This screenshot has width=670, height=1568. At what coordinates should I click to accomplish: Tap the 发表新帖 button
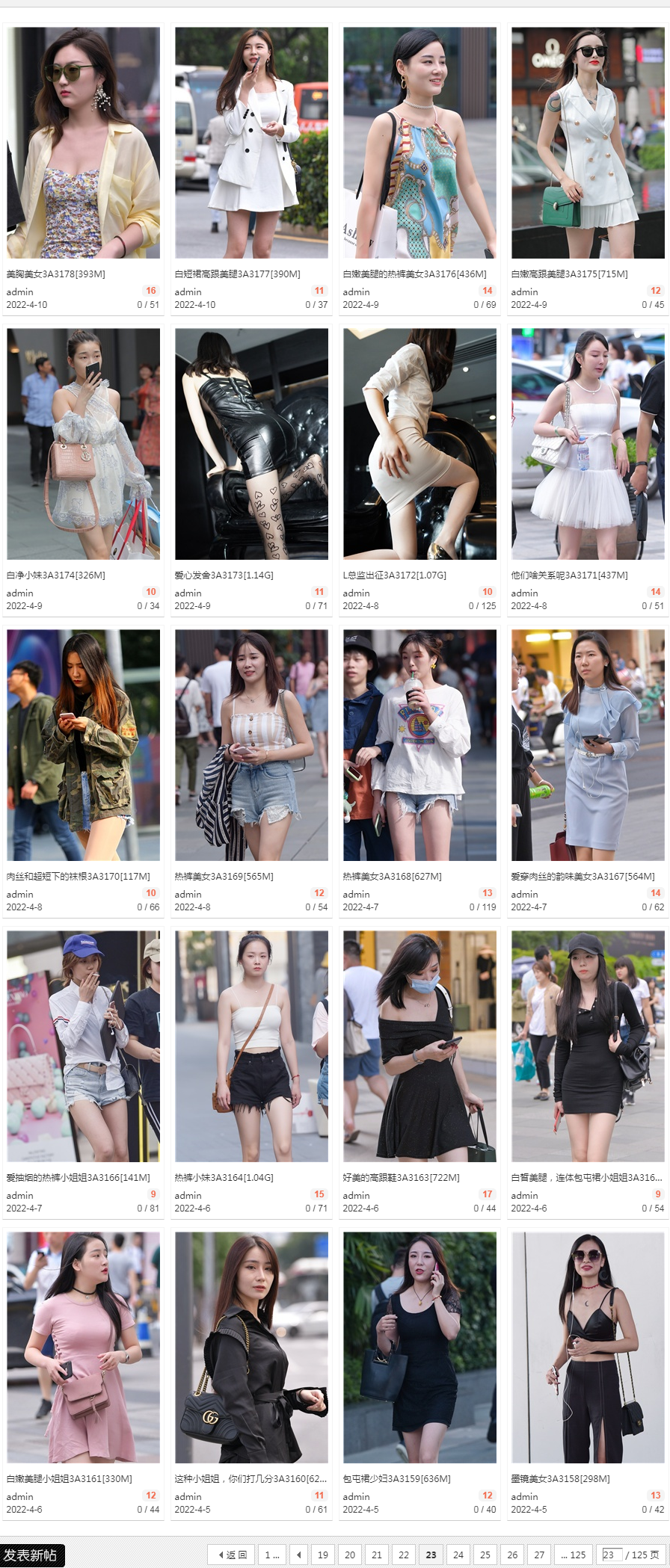(31, 1555)
